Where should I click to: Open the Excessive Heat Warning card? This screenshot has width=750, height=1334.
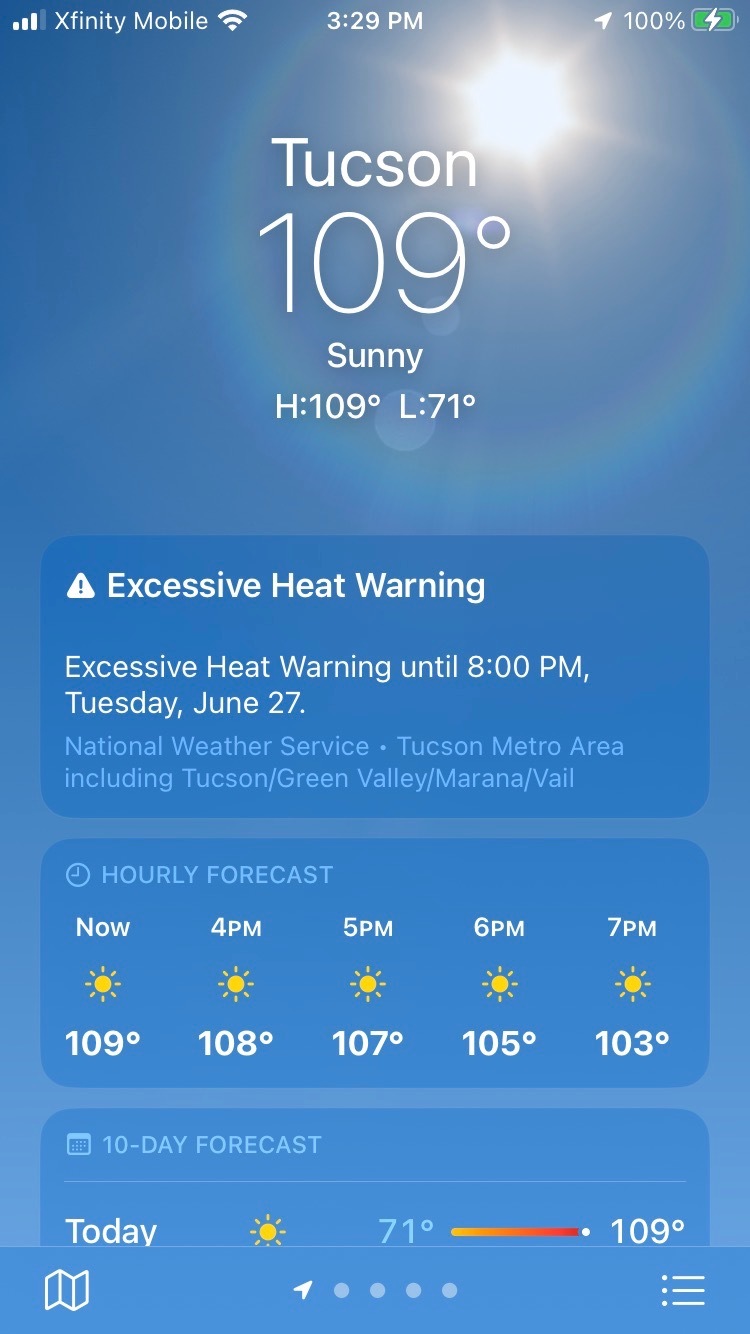coord(374,676)
